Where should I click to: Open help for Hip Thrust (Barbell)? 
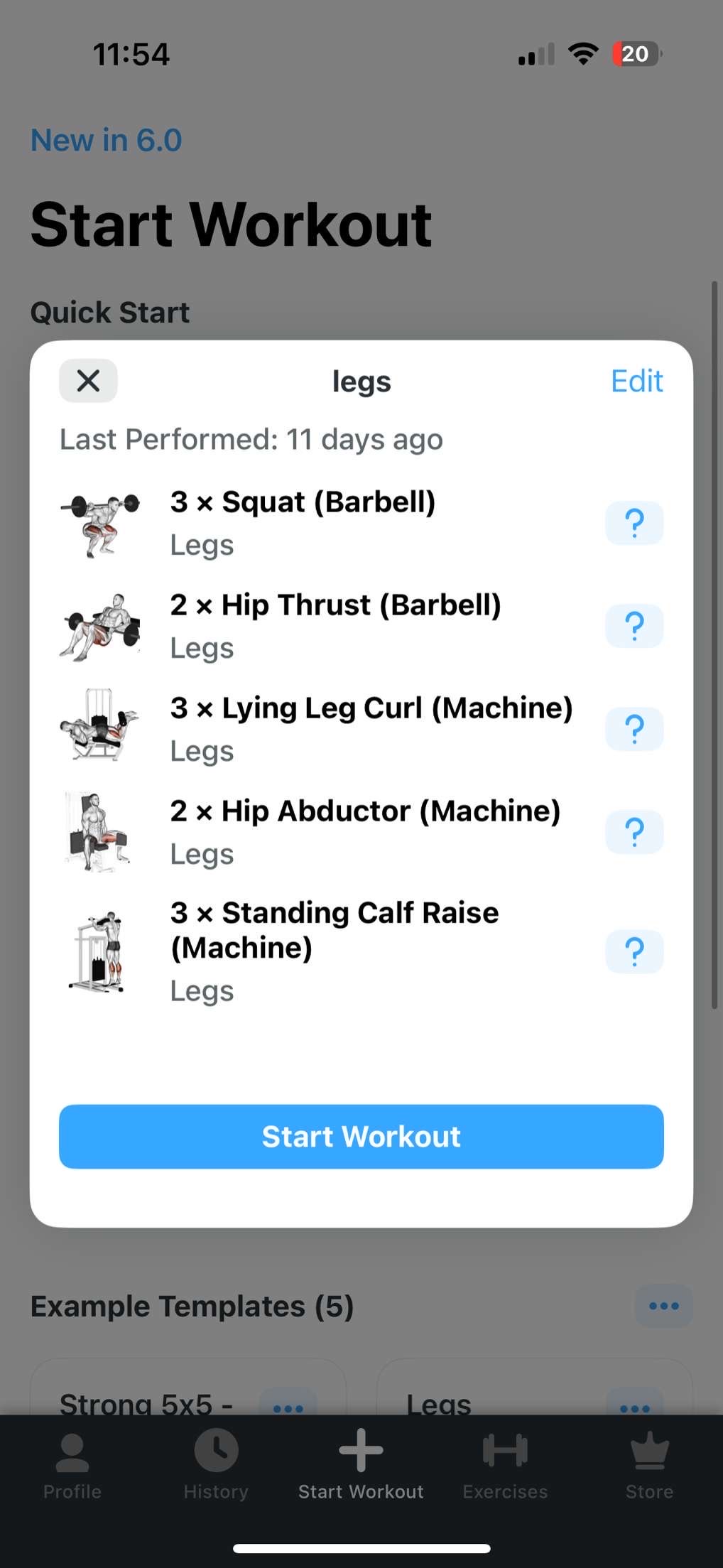point(634,626)
